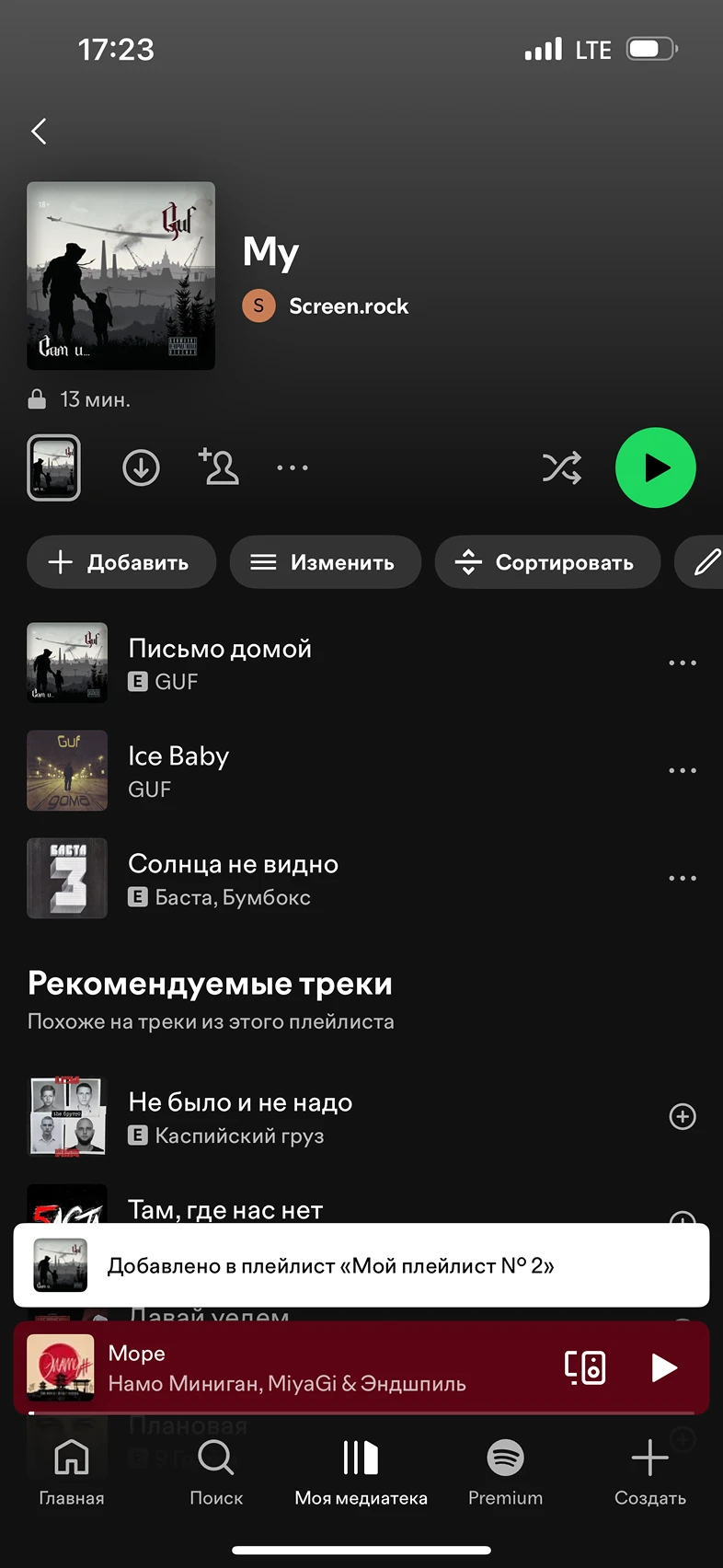The width and height of the screenshot is (723, 1568).
Task: Toggle shuffle mode for the playlist
Action: pyautogui.click(x=561, y=468)
